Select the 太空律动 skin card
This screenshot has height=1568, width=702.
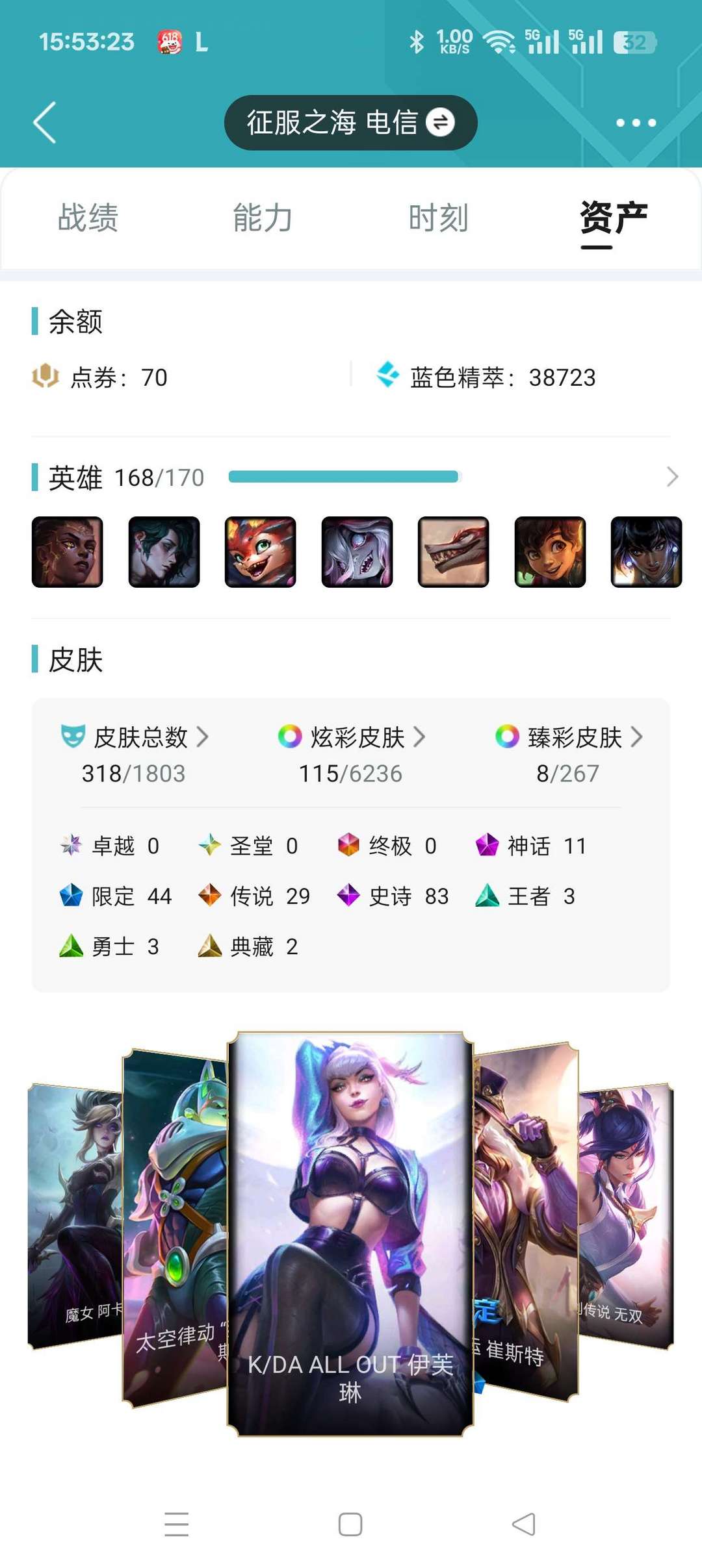point(174,1228)
